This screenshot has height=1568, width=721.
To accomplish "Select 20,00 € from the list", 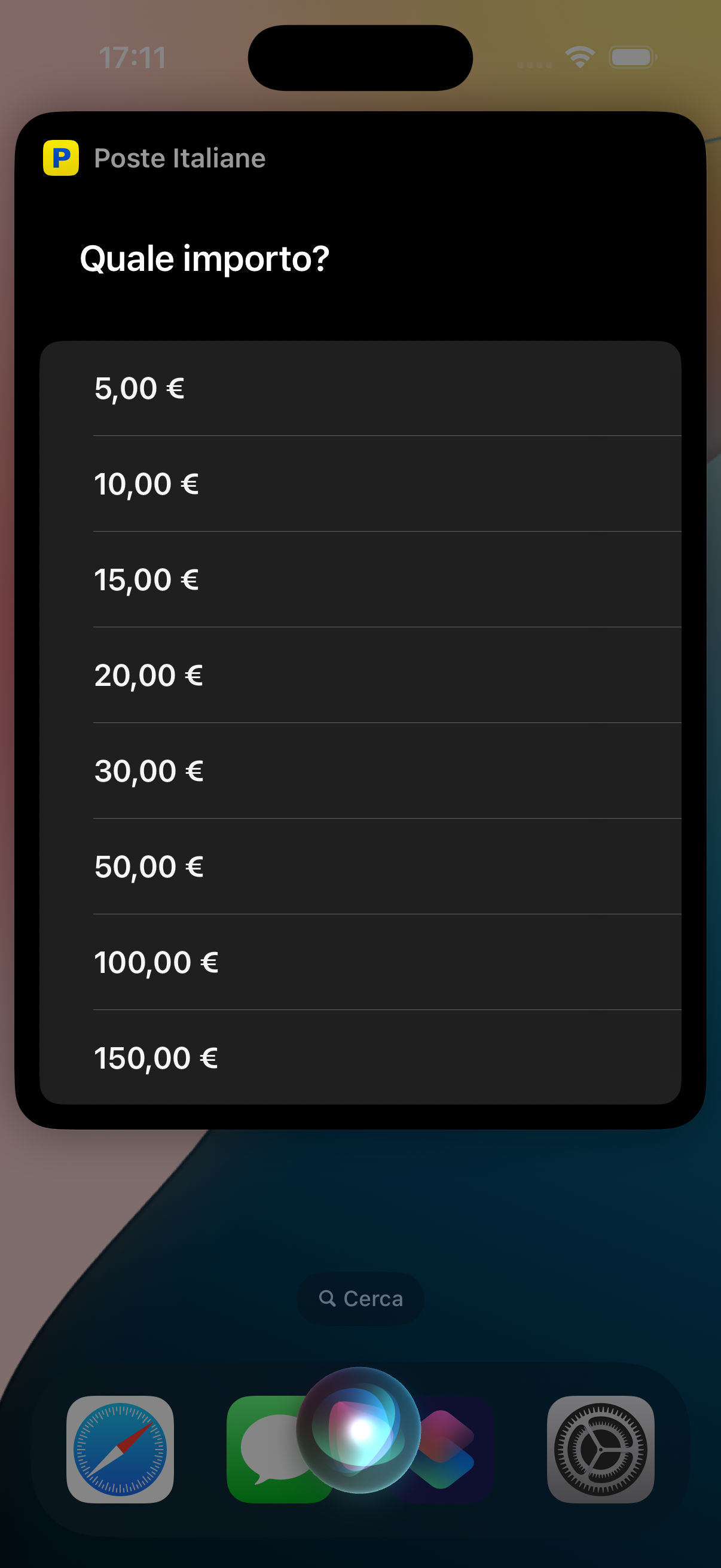I will click(360, 675).
